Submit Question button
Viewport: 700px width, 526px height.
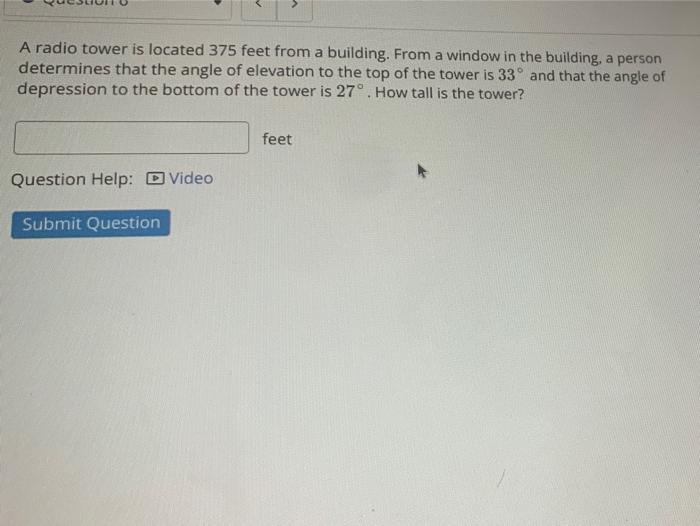coord(91,223)
